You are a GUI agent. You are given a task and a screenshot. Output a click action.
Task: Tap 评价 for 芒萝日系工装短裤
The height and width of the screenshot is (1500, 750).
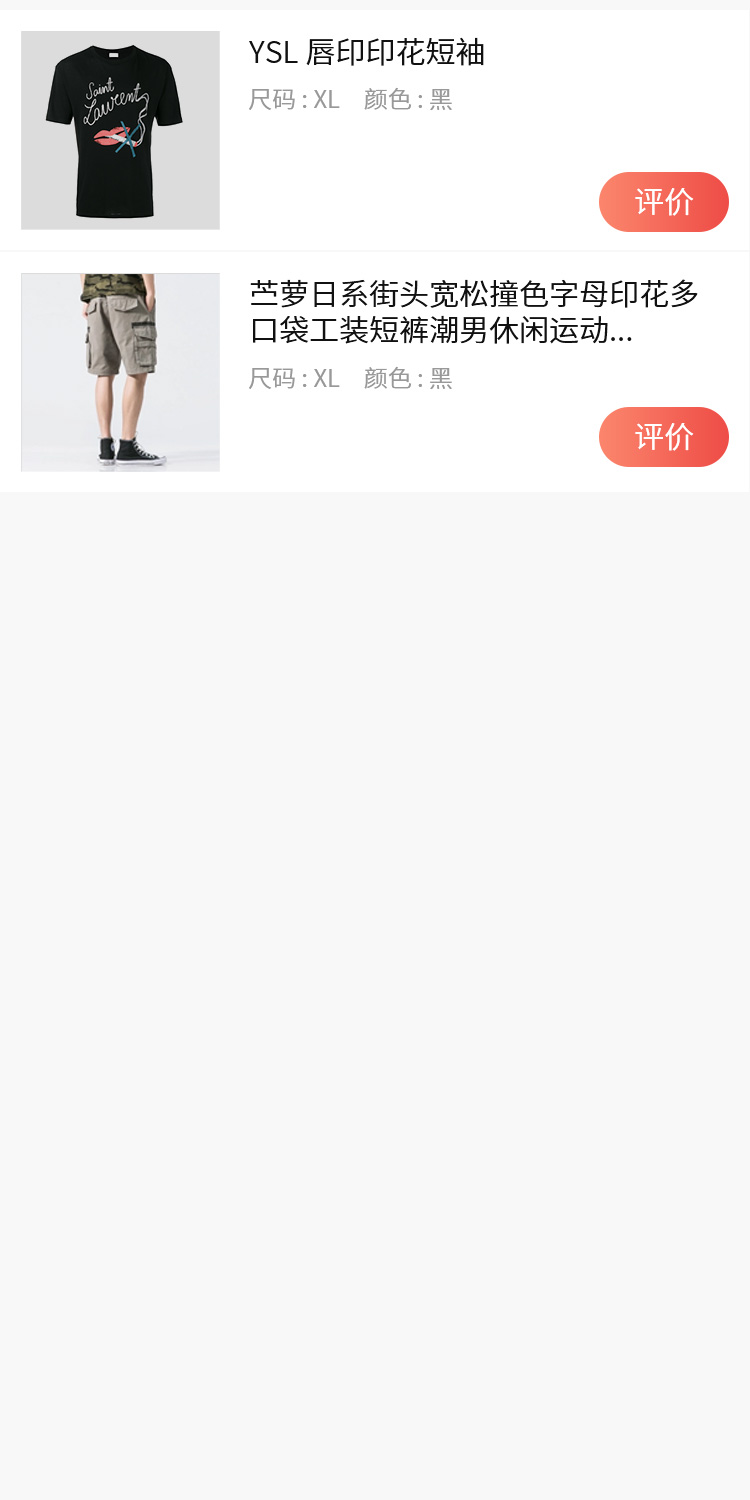pyautogui.click(x=663, y=437)
